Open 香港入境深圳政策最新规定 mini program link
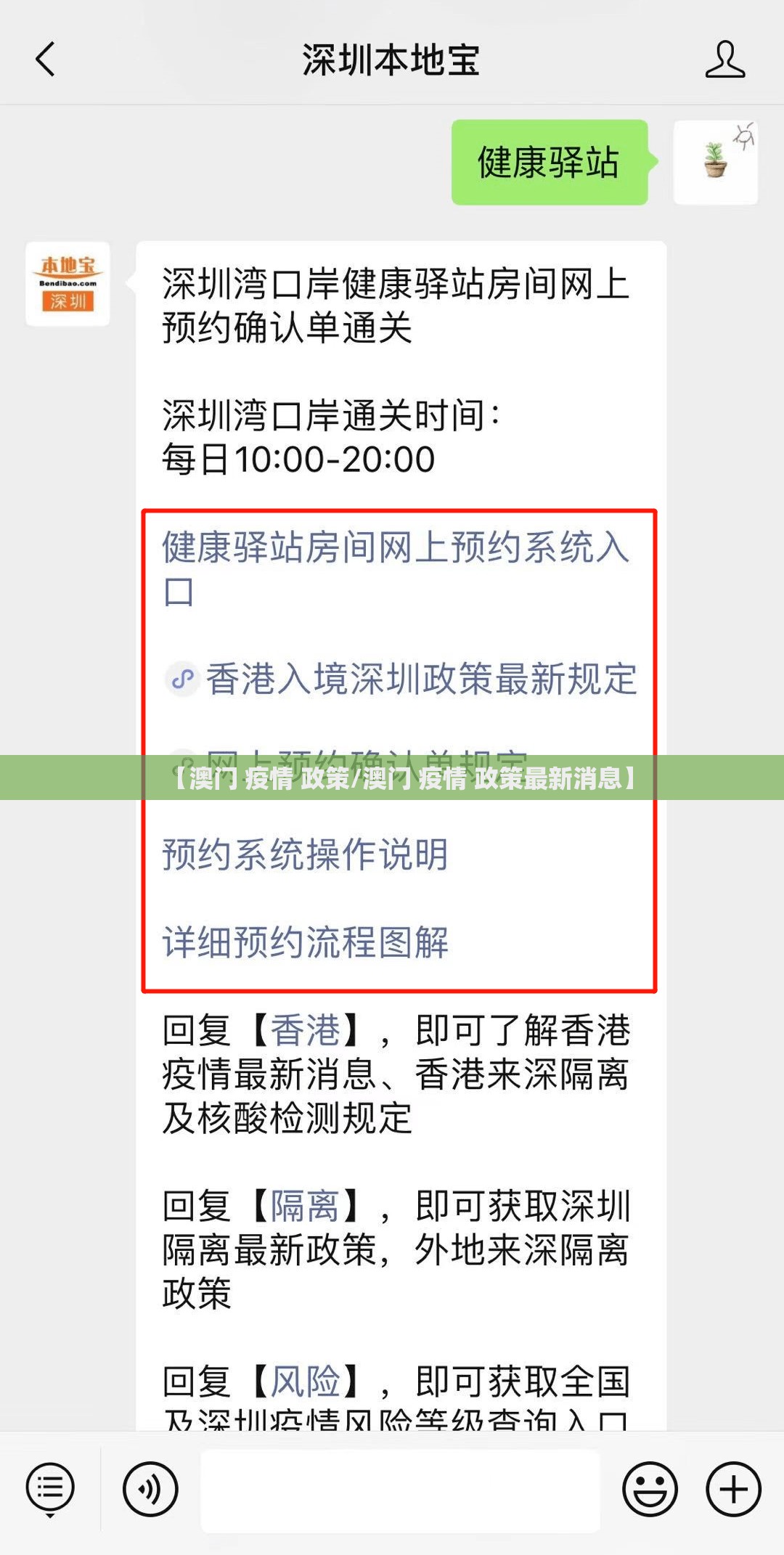784x1555 pixels. pos(421,679)
